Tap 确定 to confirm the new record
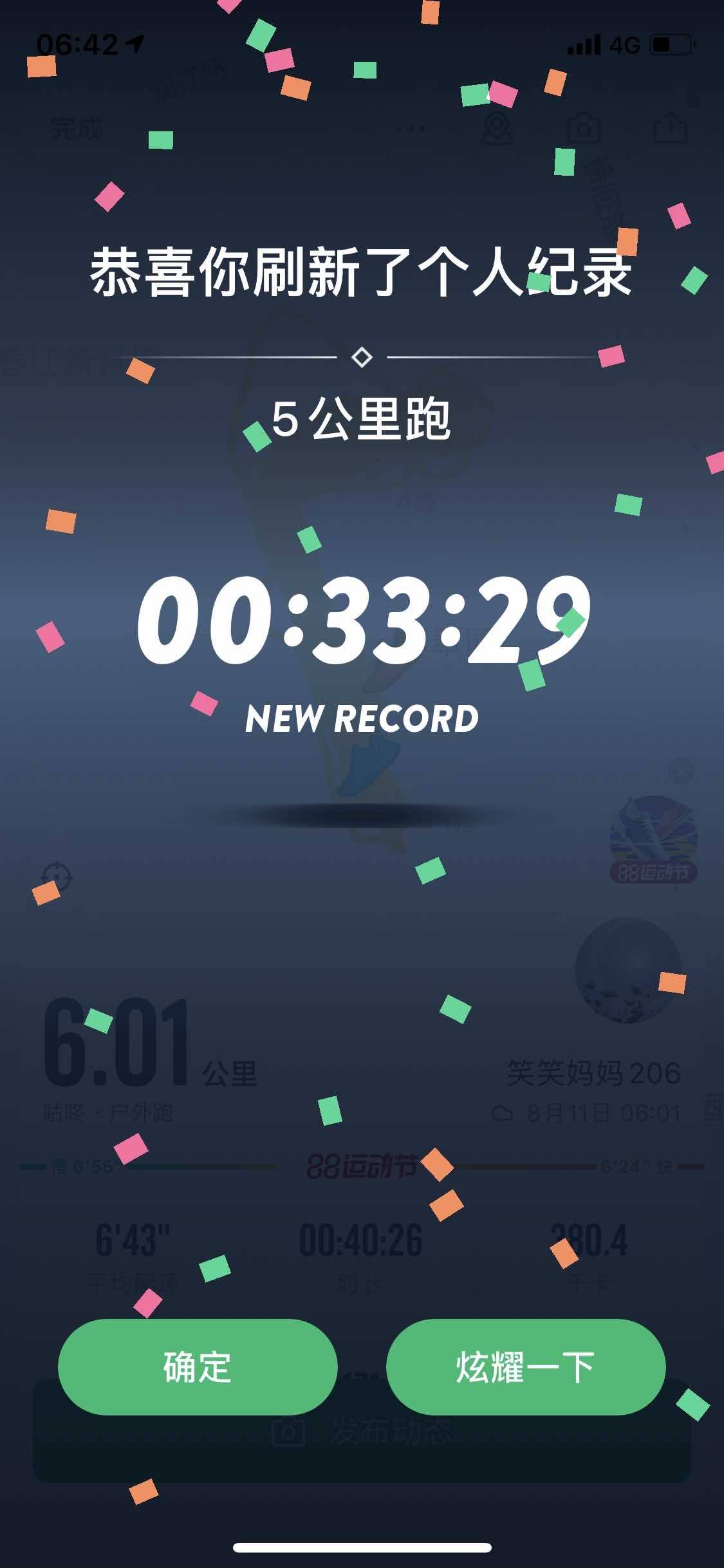 198,1367
